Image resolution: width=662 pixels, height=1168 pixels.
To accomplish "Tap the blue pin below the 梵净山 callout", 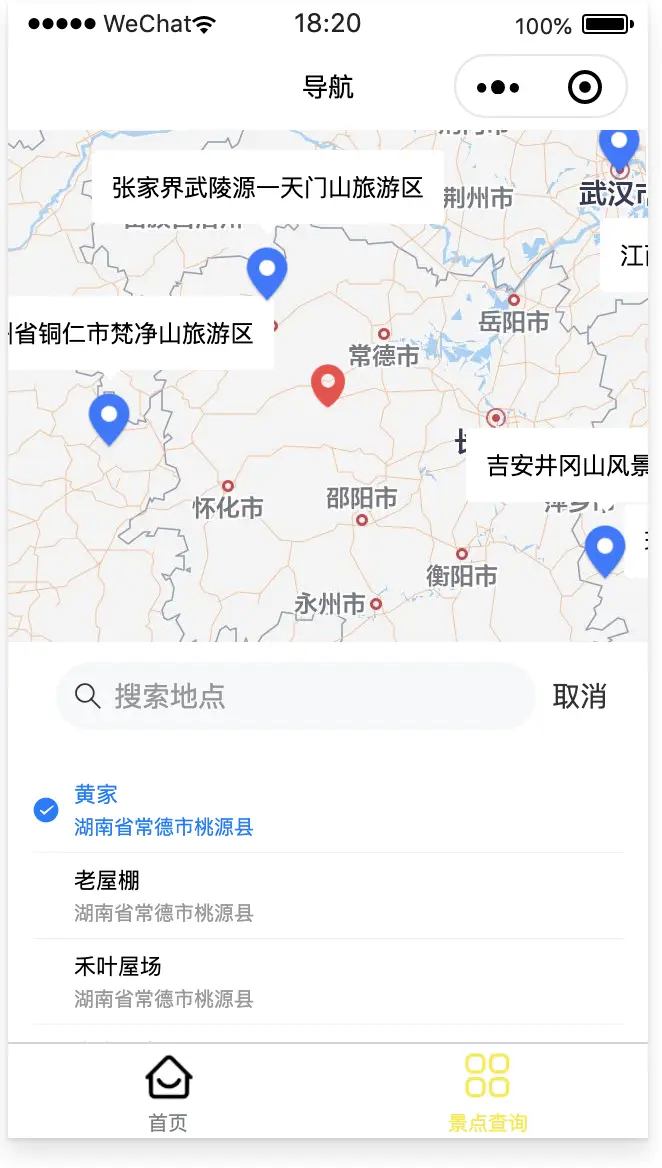I will tap(109, 417).
